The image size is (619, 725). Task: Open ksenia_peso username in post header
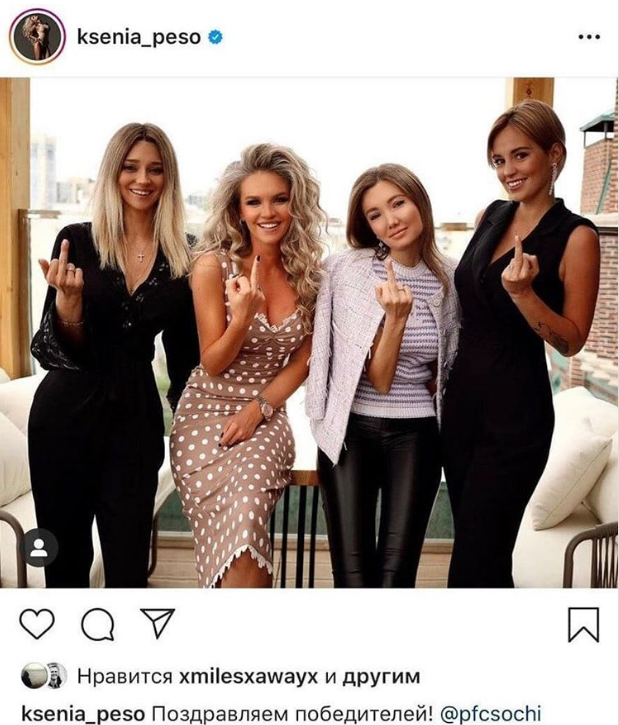tap(138, 37)
